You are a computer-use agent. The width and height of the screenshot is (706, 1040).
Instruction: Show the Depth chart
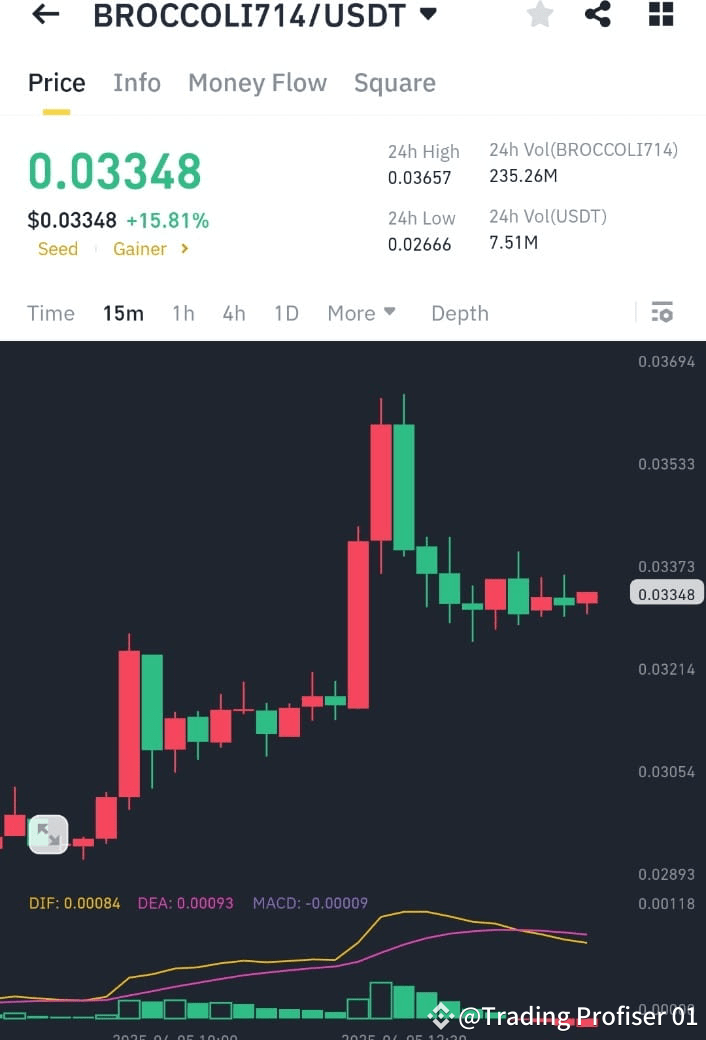pyautogui.click(x=460, y=313)
